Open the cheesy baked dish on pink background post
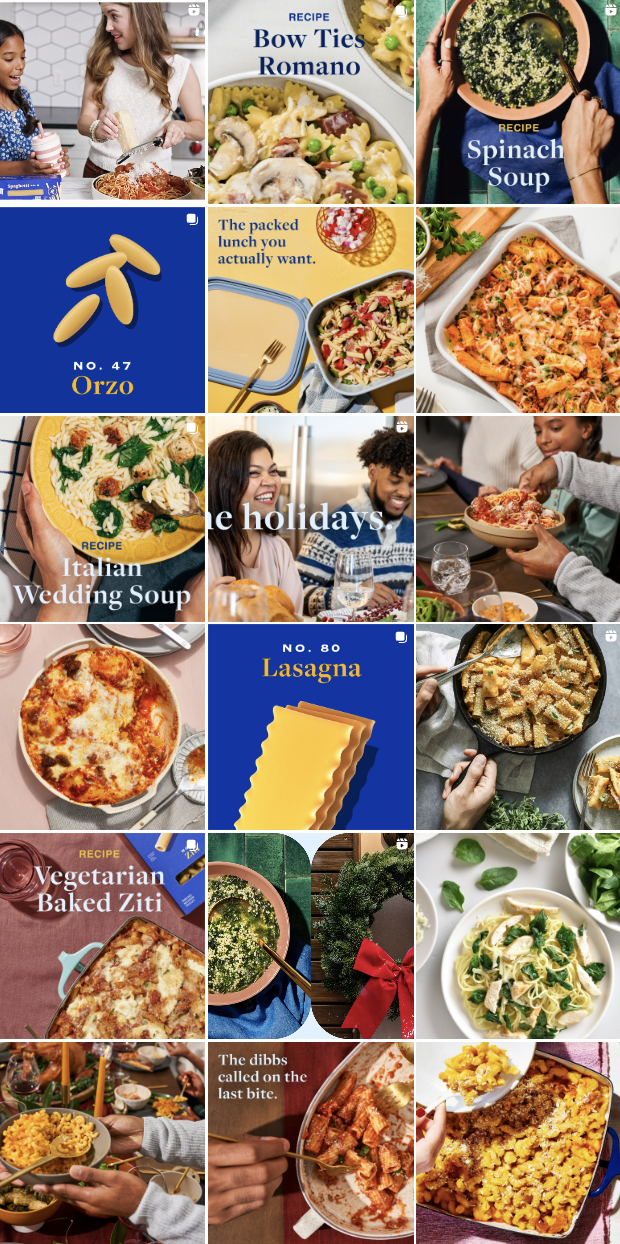The width and height of the screenshot is (620, 1244). [102, 727]
